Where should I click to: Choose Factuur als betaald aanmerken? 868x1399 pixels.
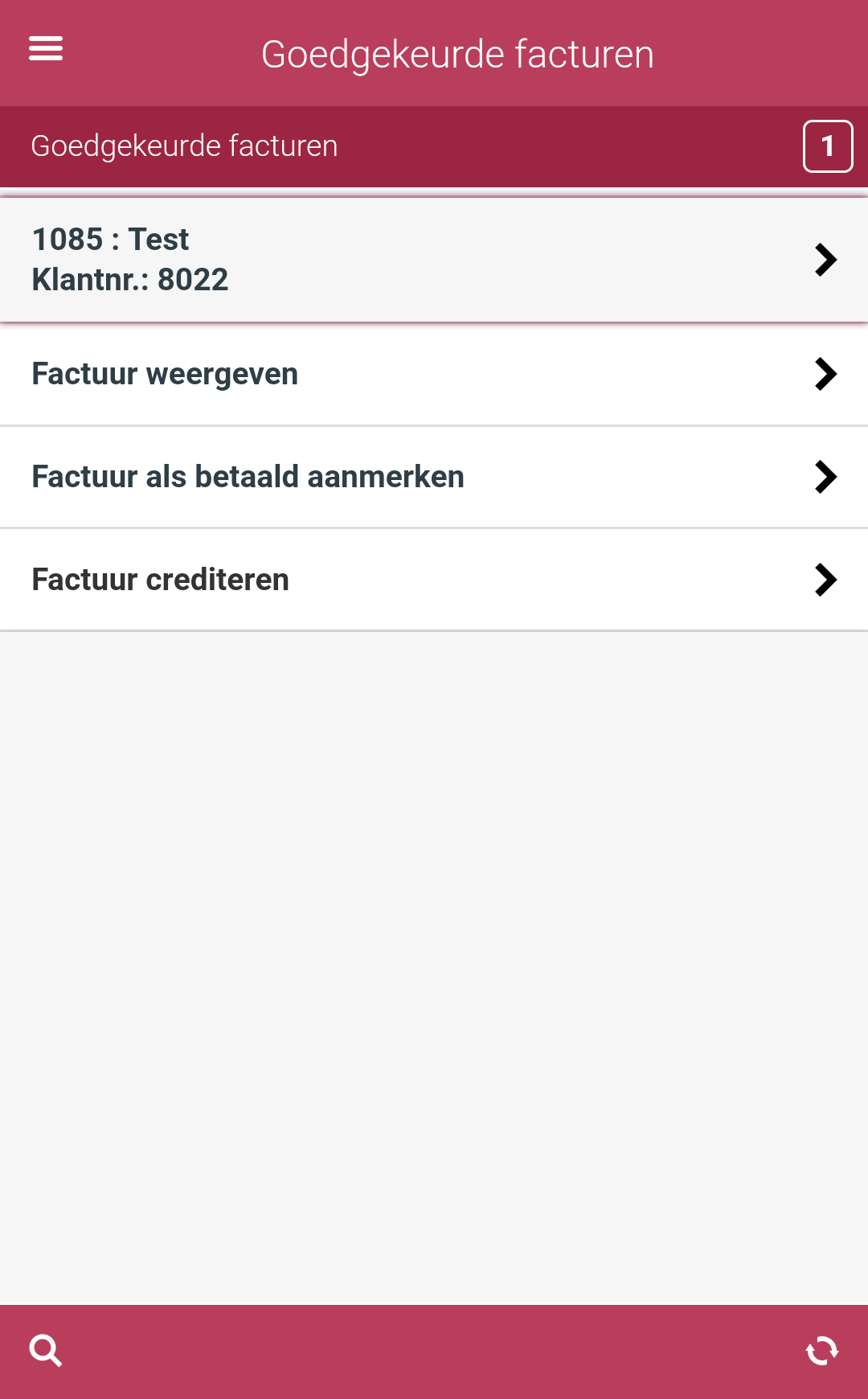tap(434, 477)
